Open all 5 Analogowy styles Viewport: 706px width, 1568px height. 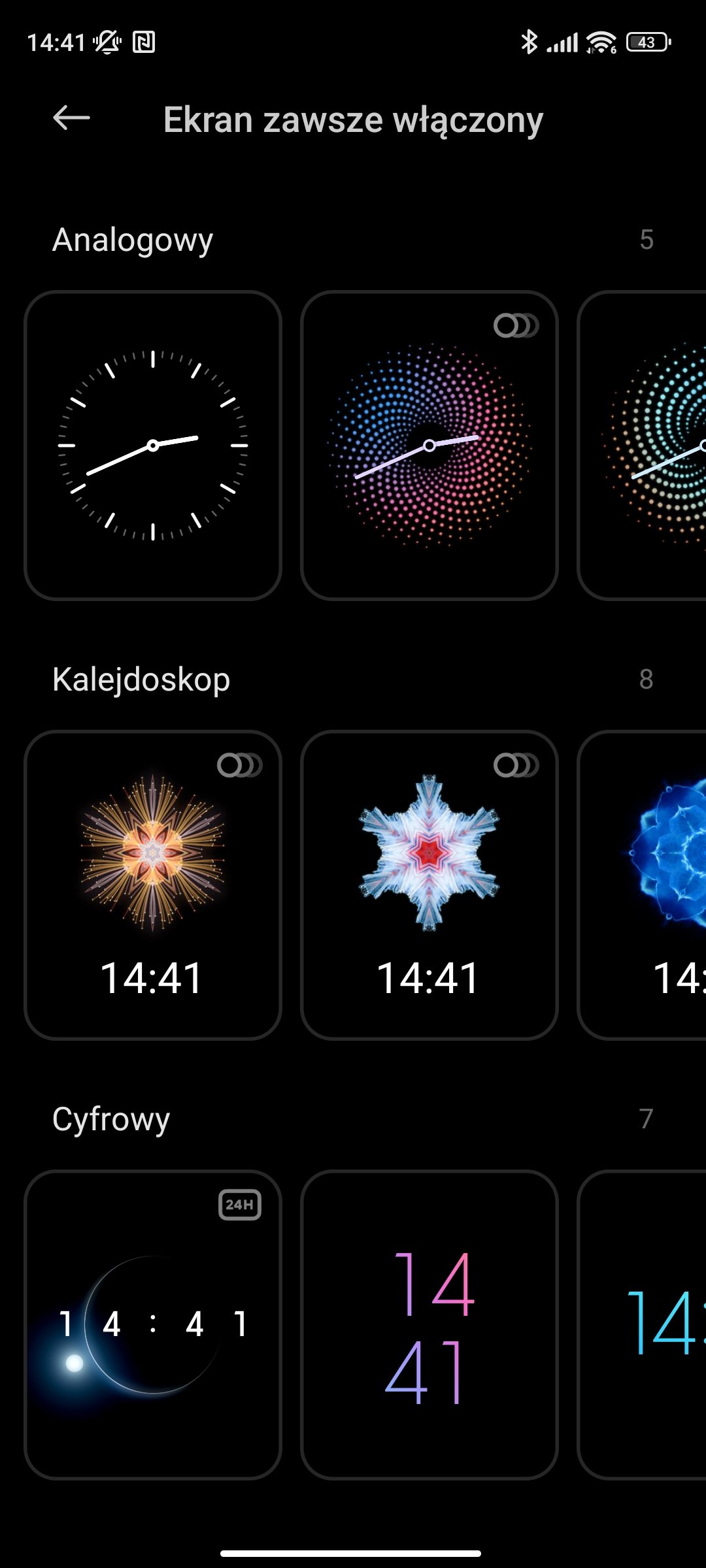pyautogui.click(x=647, y=240)
